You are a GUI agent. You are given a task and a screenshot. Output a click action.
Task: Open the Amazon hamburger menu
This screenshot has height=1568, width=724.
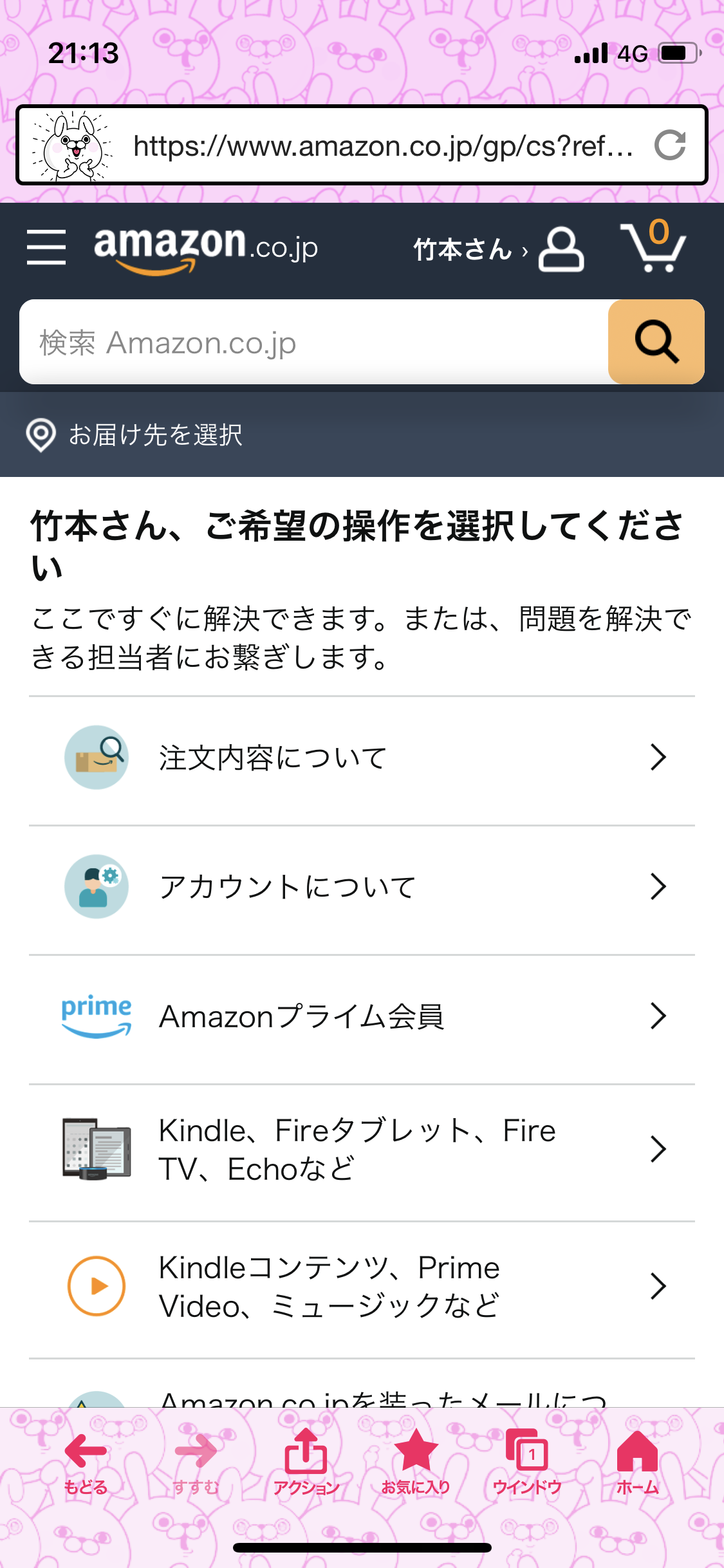point(46,247)
